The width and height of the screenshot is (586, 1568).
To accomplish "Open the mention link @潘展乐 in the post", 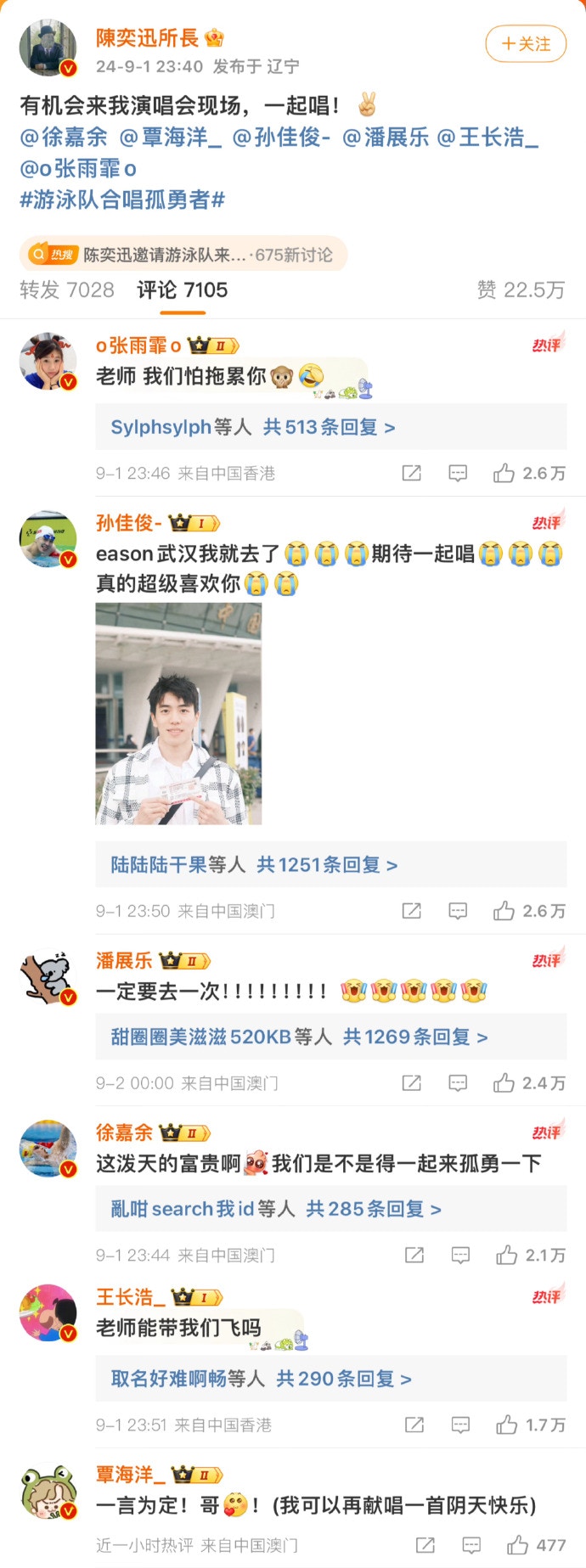I will 385,138.
